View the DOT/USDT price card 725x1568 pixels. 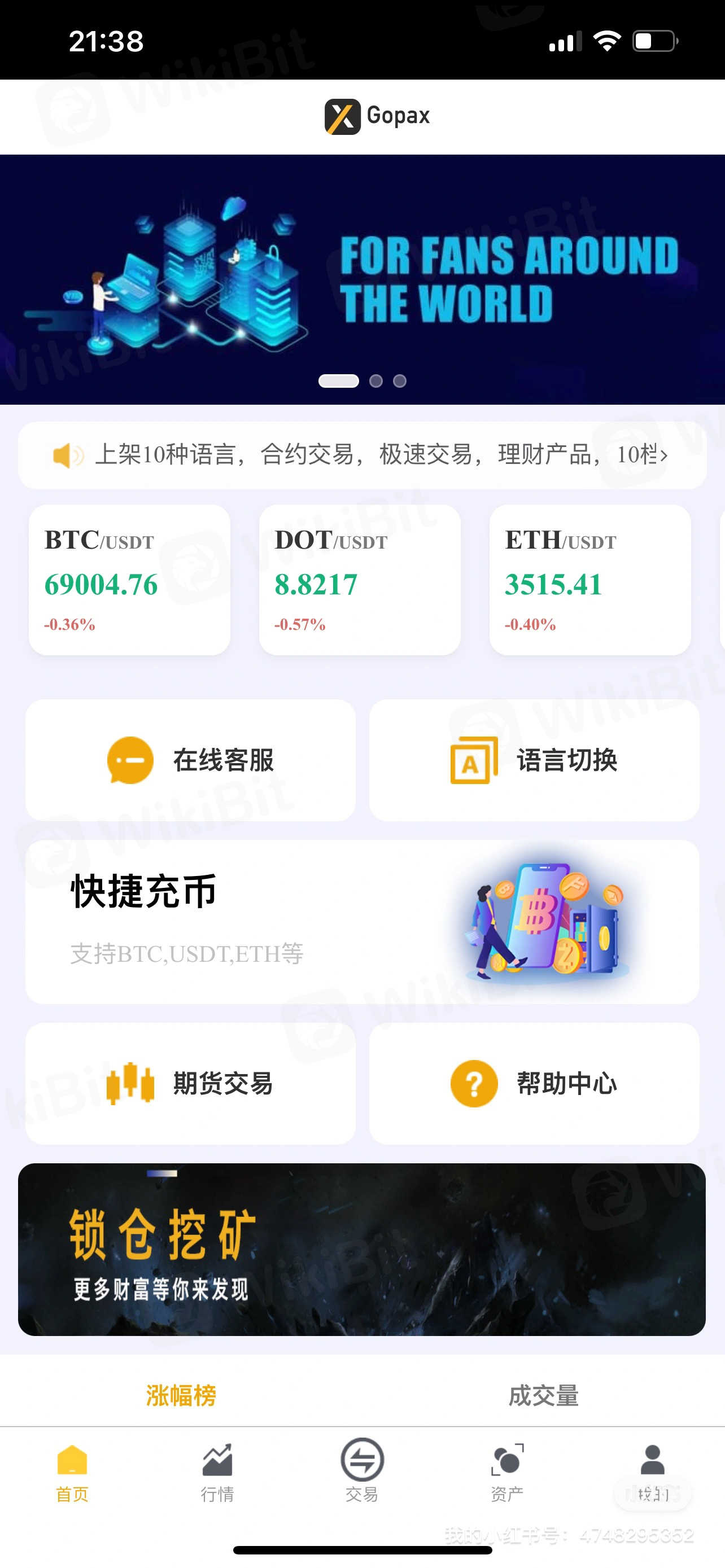[359, 580]
